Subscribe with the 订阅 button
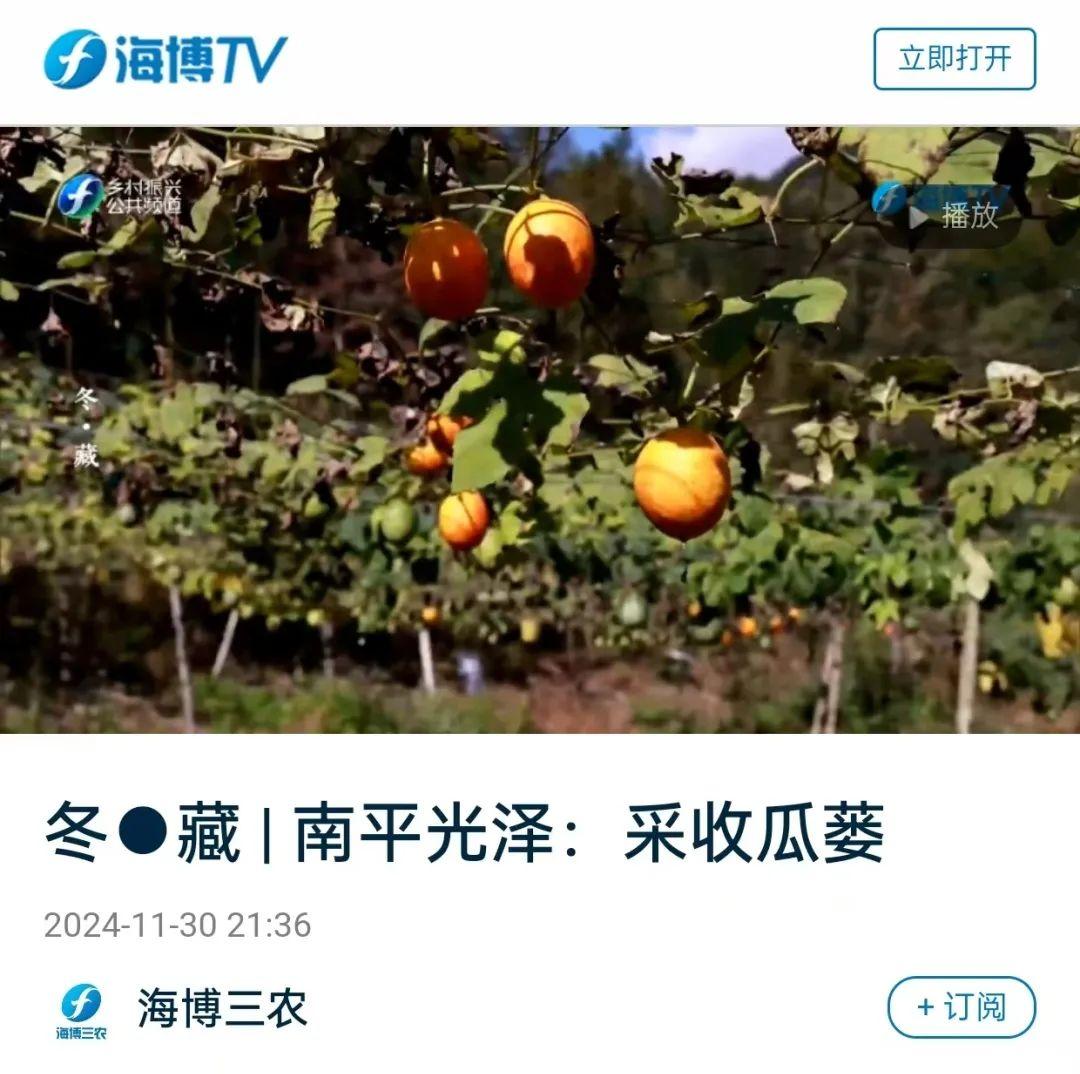This screenshot has height=1074, width=1080. [961, 1007]
